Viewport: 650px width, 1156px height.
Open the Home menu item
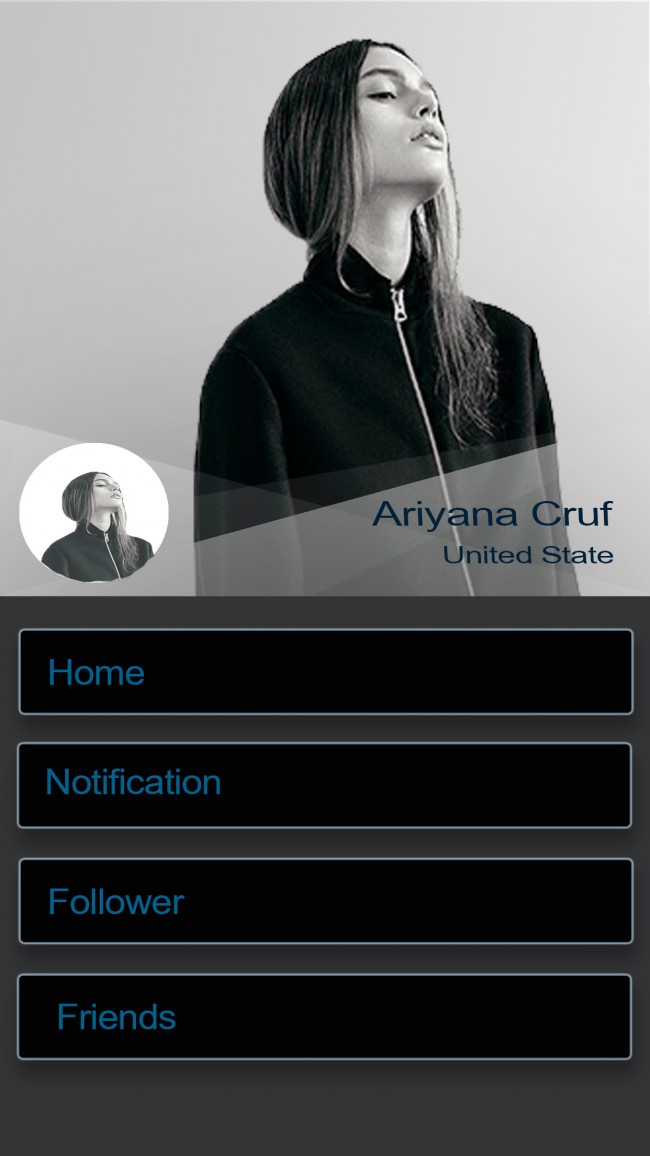(x=325, y=672)
